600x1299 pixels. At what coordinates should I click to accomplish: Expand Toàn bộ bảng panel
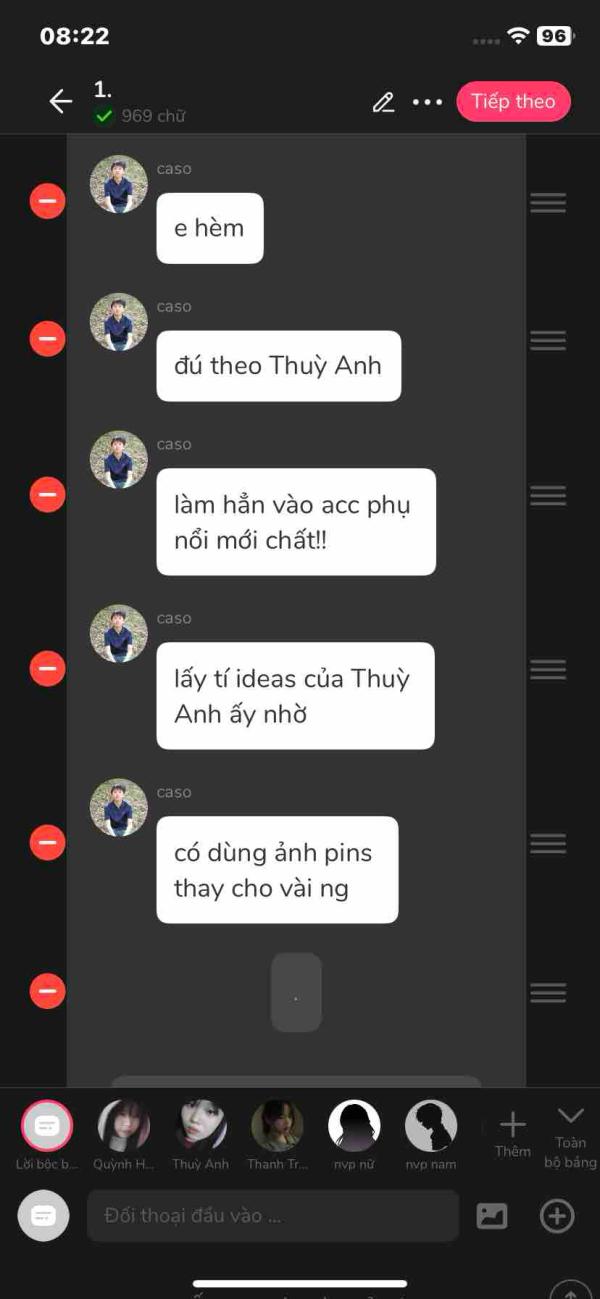[x=570, y=1137]
